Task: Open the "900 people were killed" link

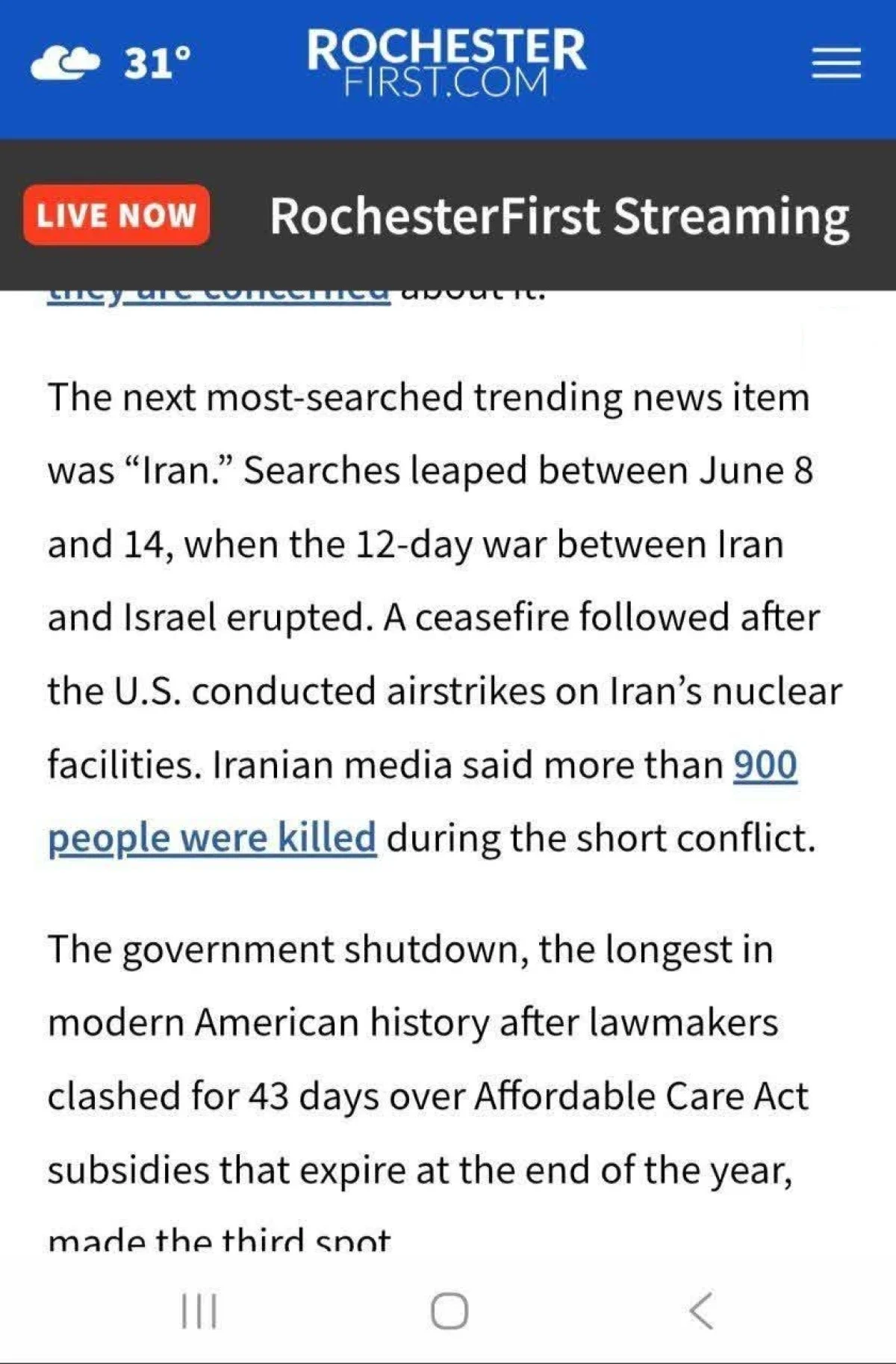Action: pyautogui.click(x=212, y=838)
